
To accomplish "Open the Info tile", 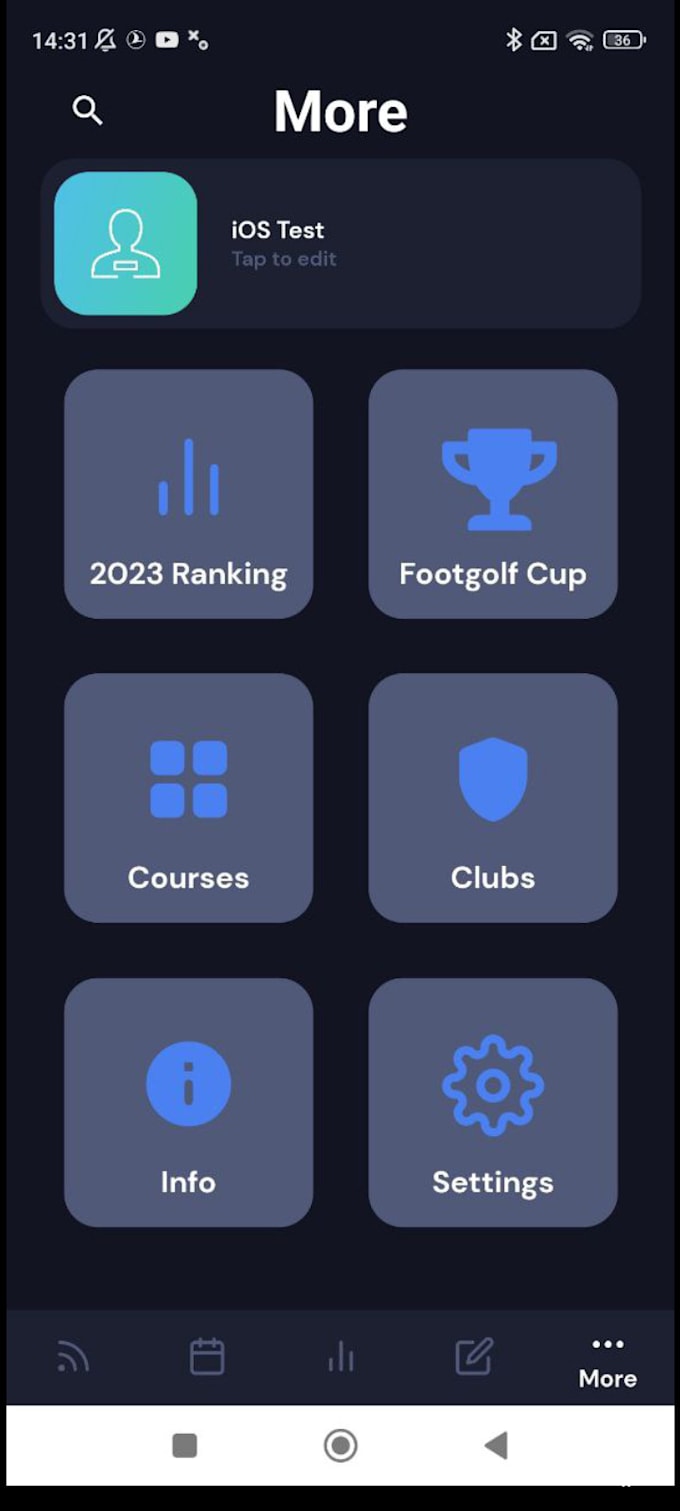I will coord(189,1102).
